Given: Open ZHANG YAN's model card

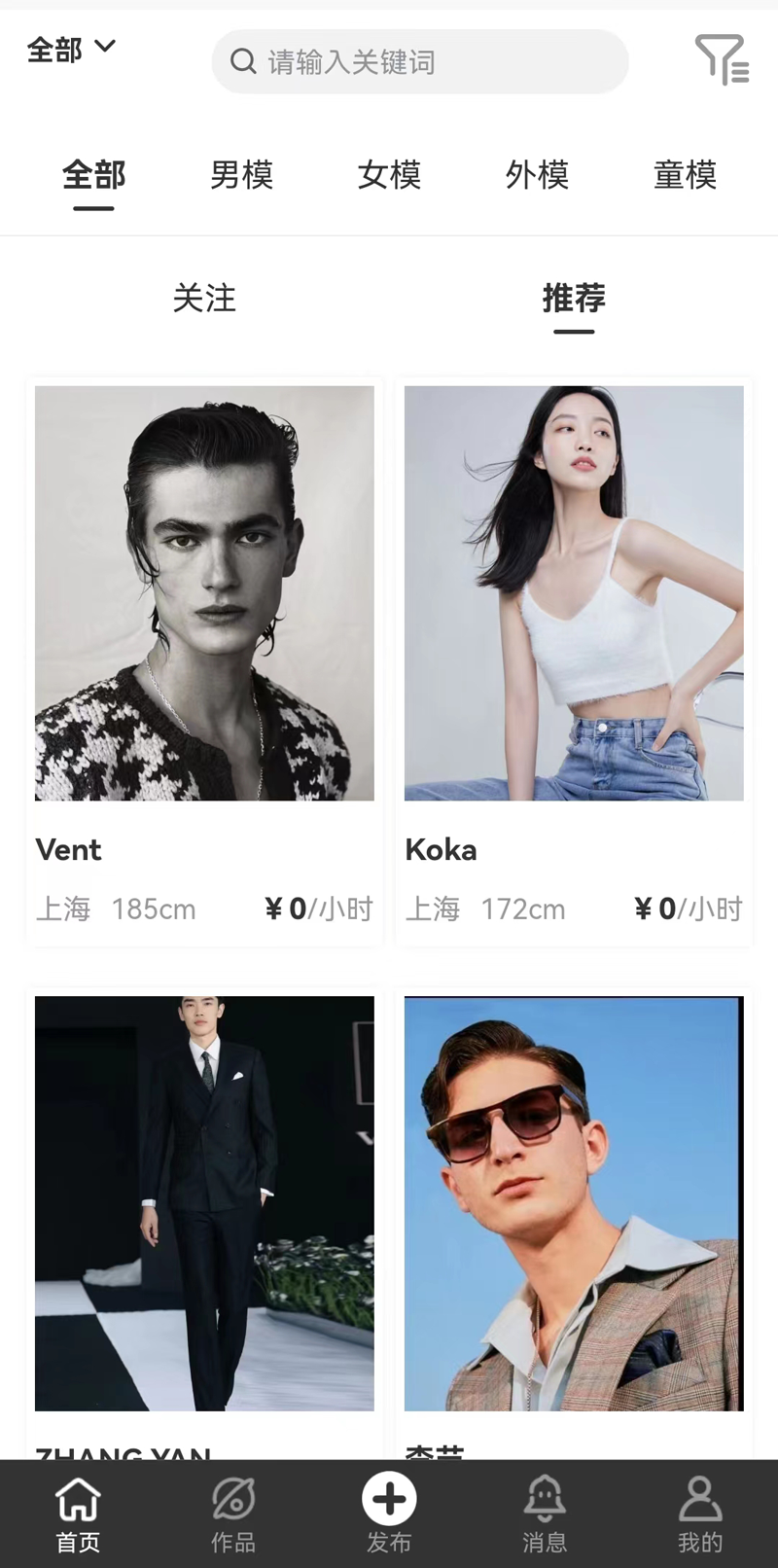Looking at the screenshot, I should 204,1203.
